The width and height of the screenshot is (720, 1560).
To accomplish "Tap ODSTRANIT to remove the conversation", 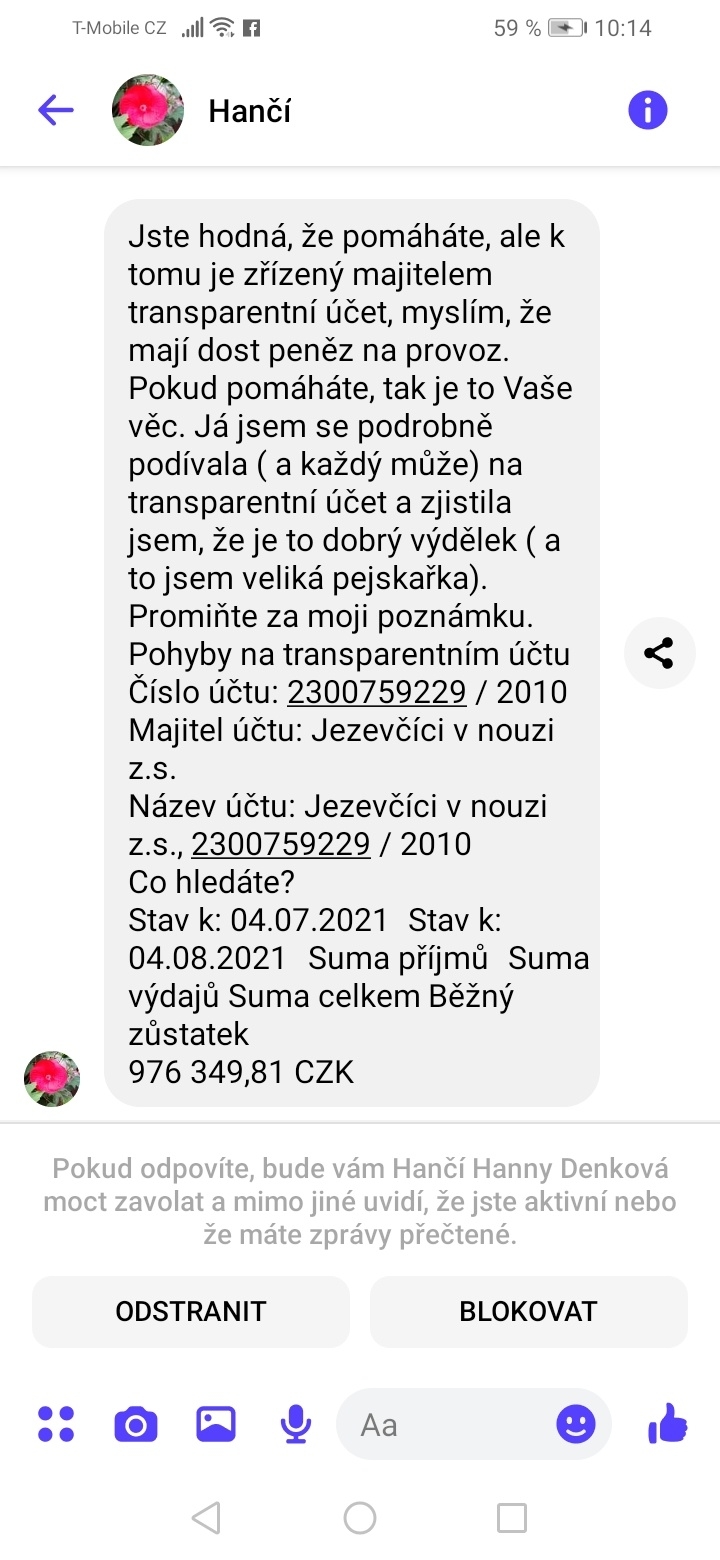I will (x=191, y=1311).
